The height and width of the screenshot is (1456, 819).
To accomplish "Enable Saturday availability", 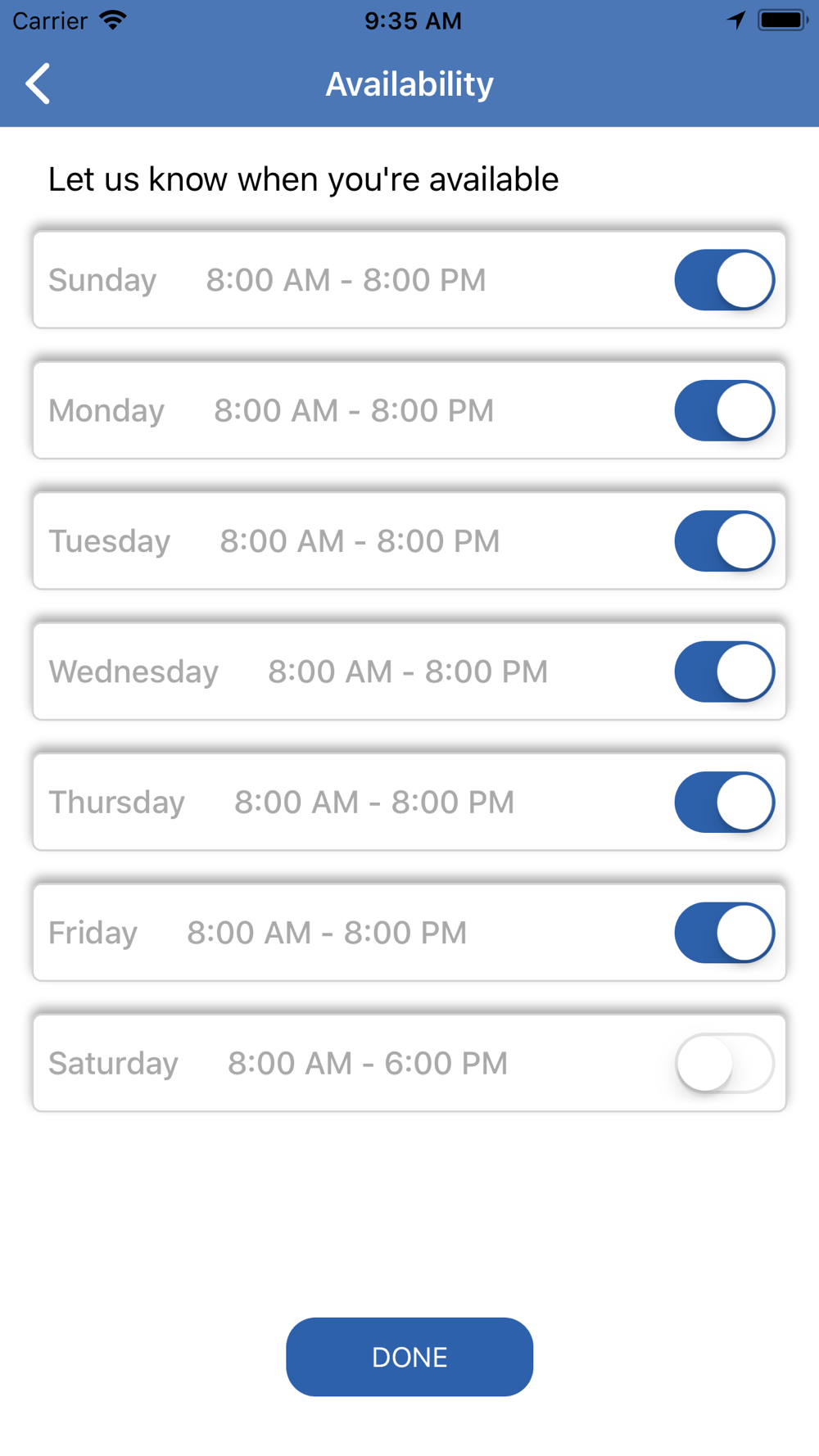I will [725, 1063].
